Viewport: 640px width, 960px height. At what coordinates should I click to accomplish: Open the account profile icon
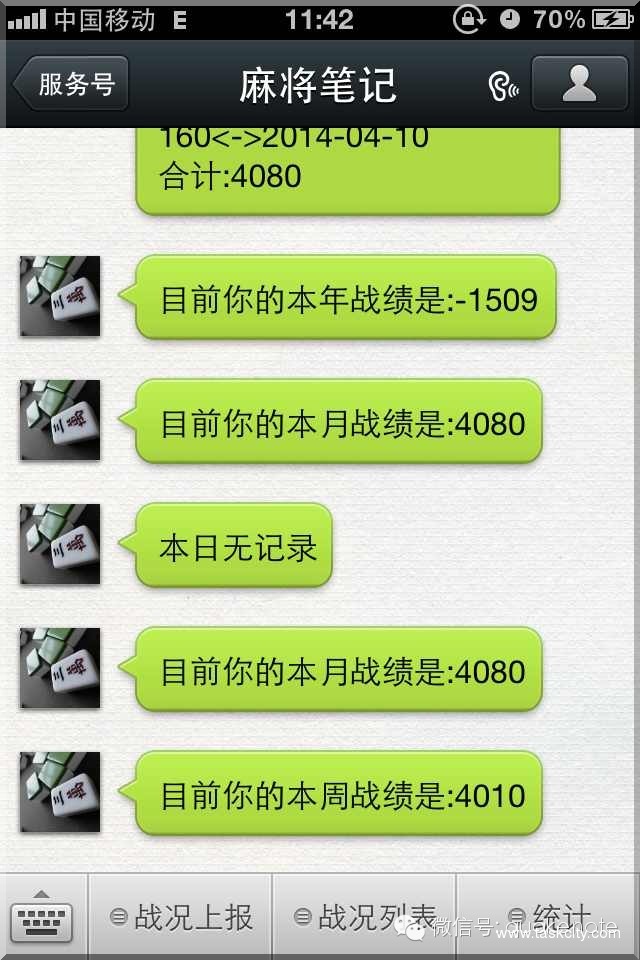[579, 84]
